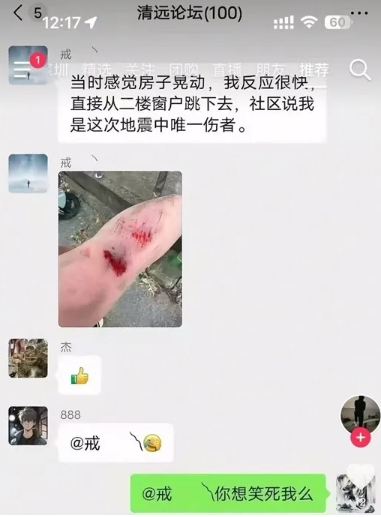Switch to the 朋友 tab
381x517 pixels.
point(270,70)
